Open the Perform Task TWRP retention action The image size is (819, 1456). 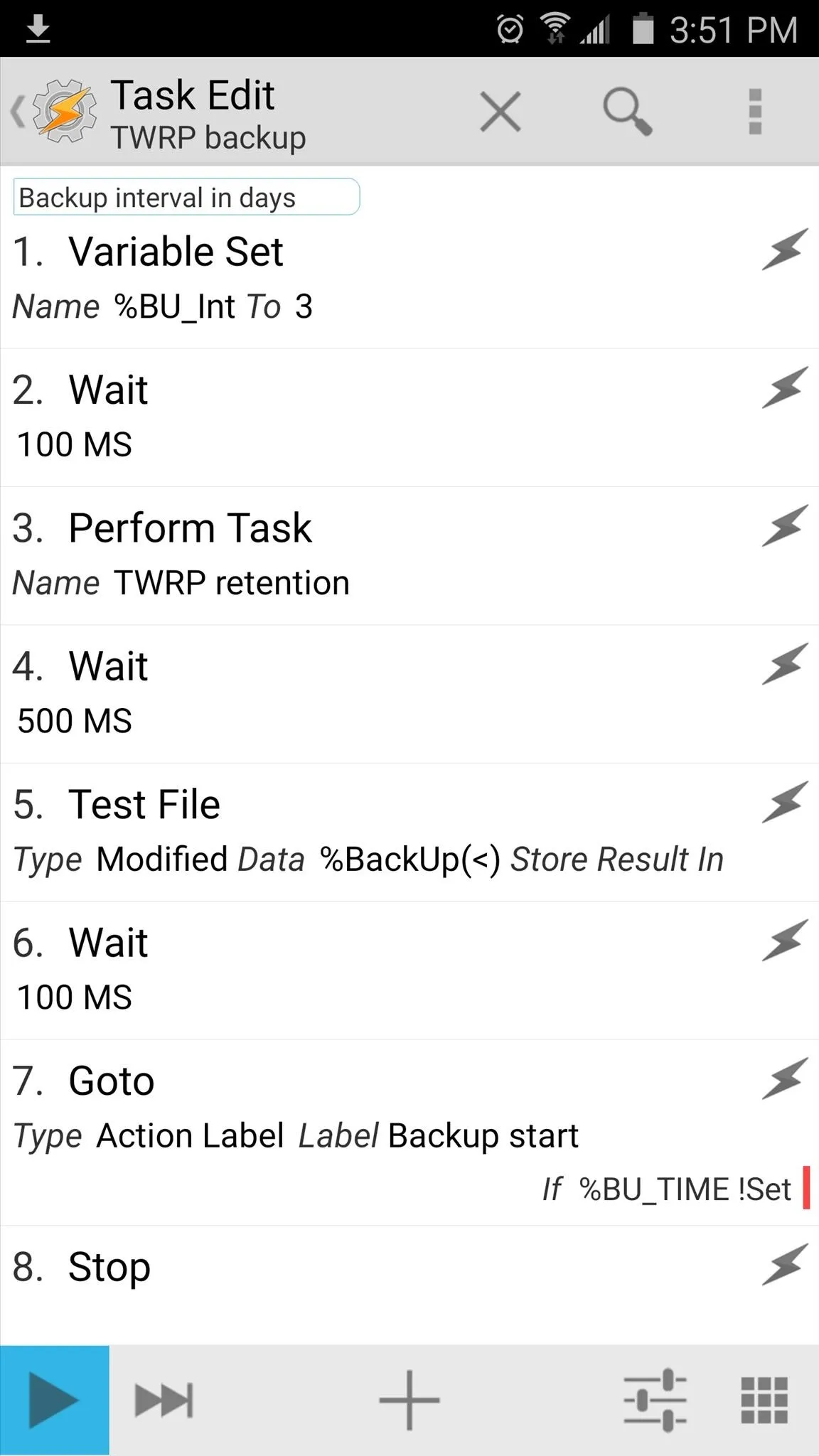(409, 556)
